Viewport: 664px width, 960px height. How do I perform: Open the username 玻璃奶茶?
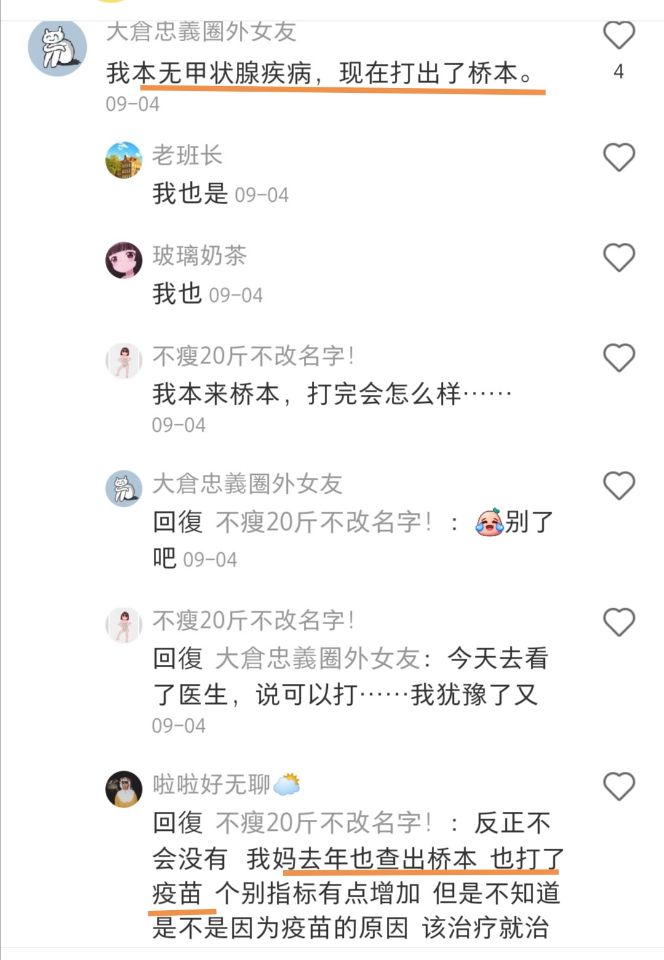(x=199, y=256)
